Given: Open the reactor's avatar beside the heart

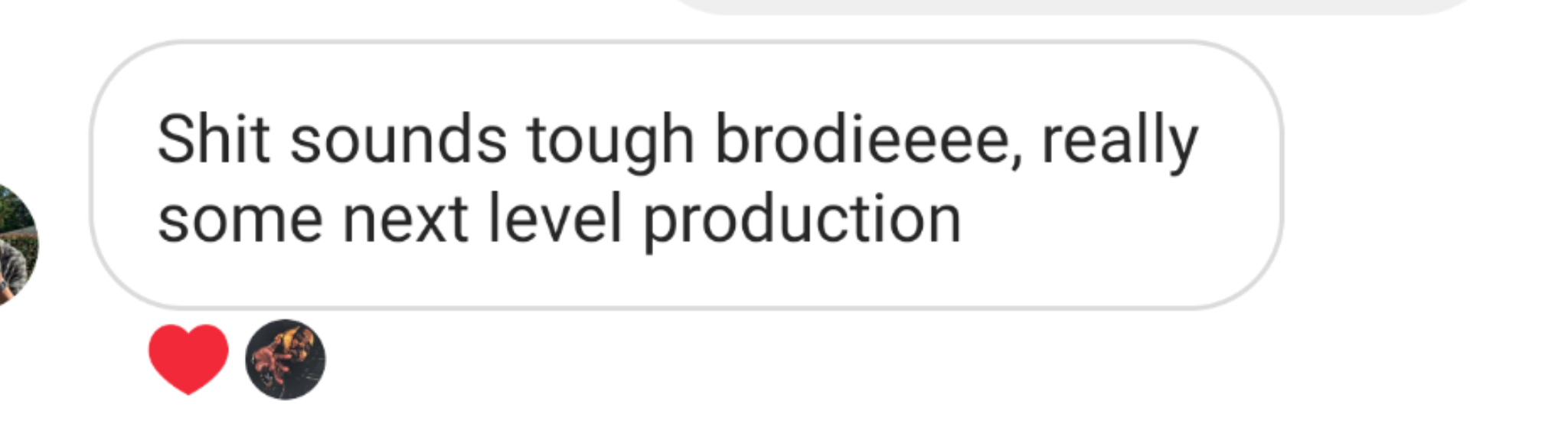Looking at the screenshot, I should [286, 360].
